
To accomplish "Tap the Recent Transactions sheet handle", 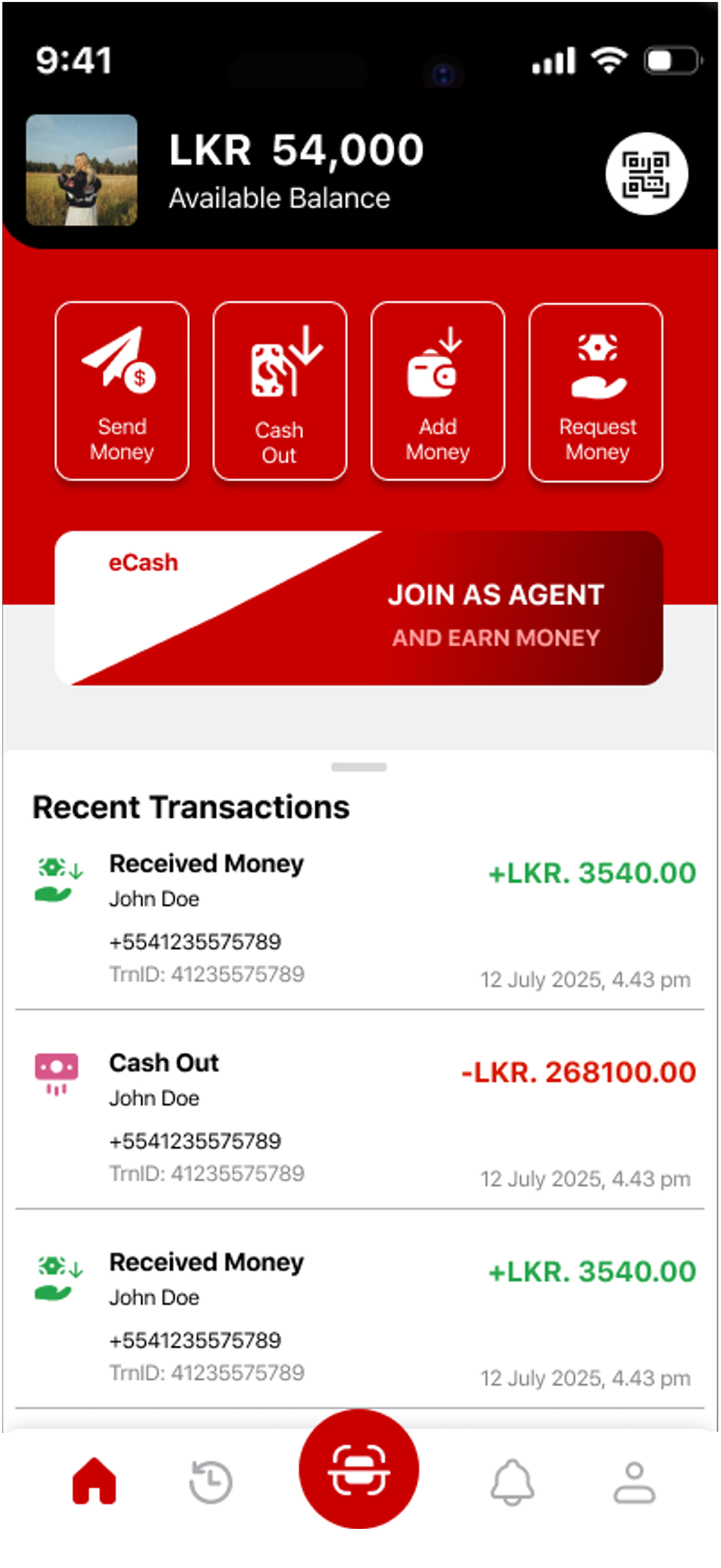I will [x=359, y=767].
